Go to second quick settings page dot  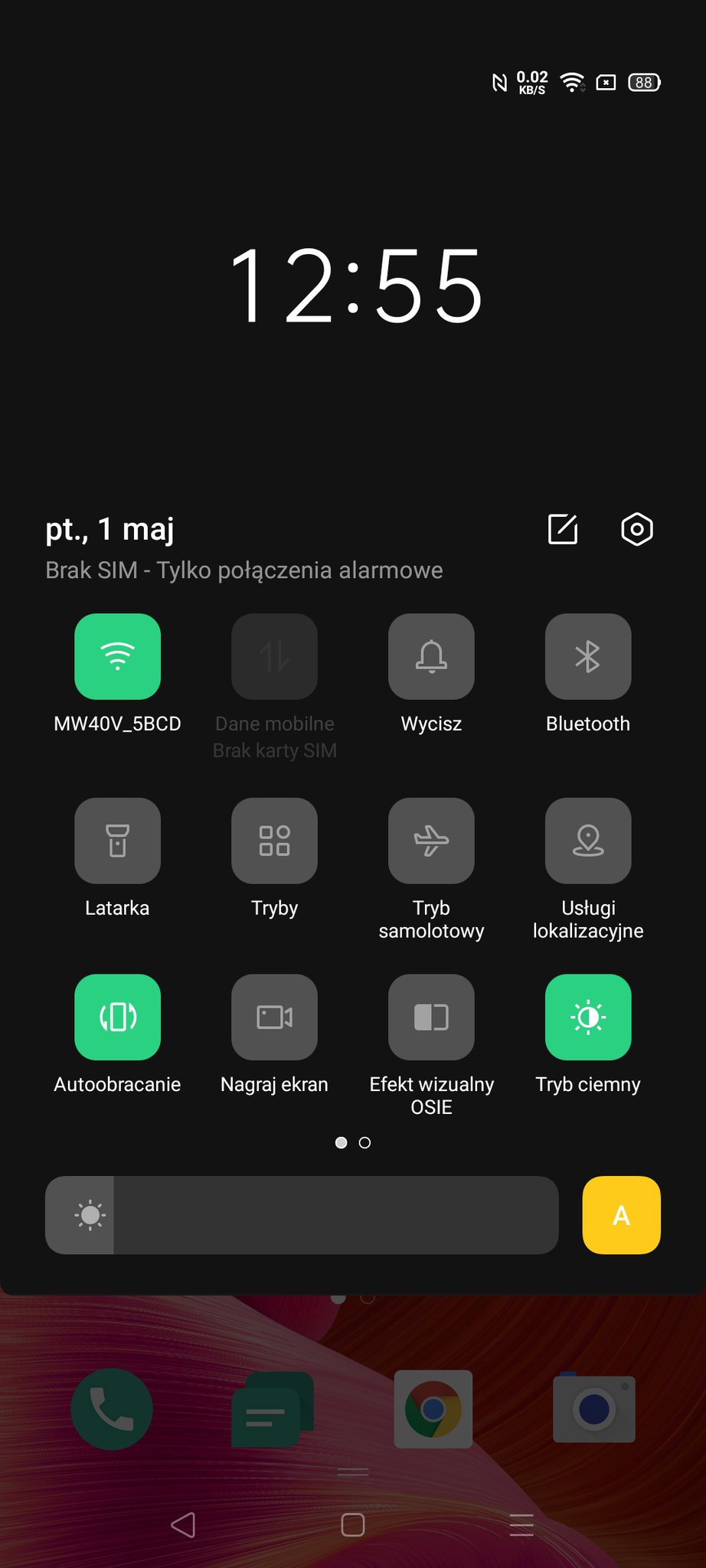point(365,1142)
